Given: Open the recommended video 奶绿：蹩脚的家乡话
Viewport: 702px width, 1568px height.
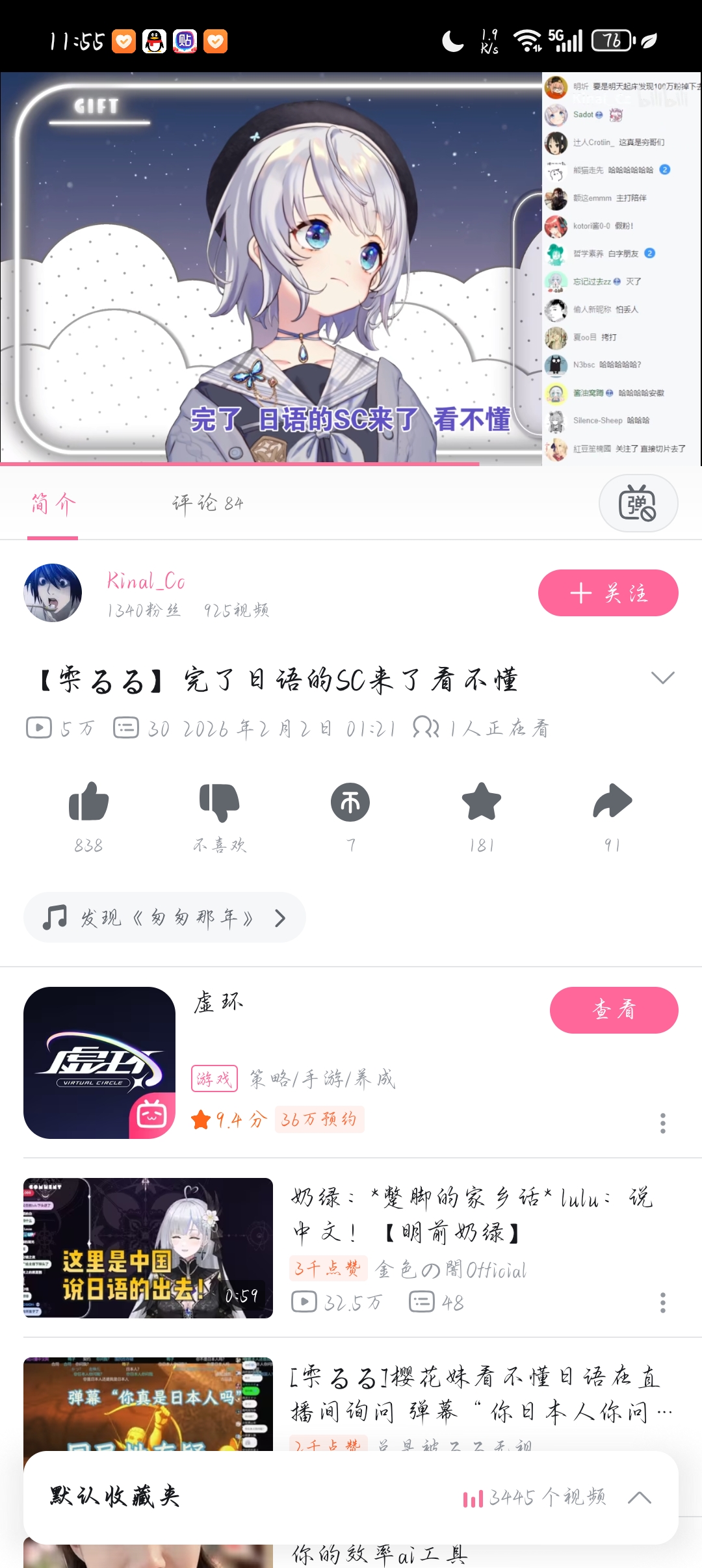Looking at the screenshot, I should 471,1214.
